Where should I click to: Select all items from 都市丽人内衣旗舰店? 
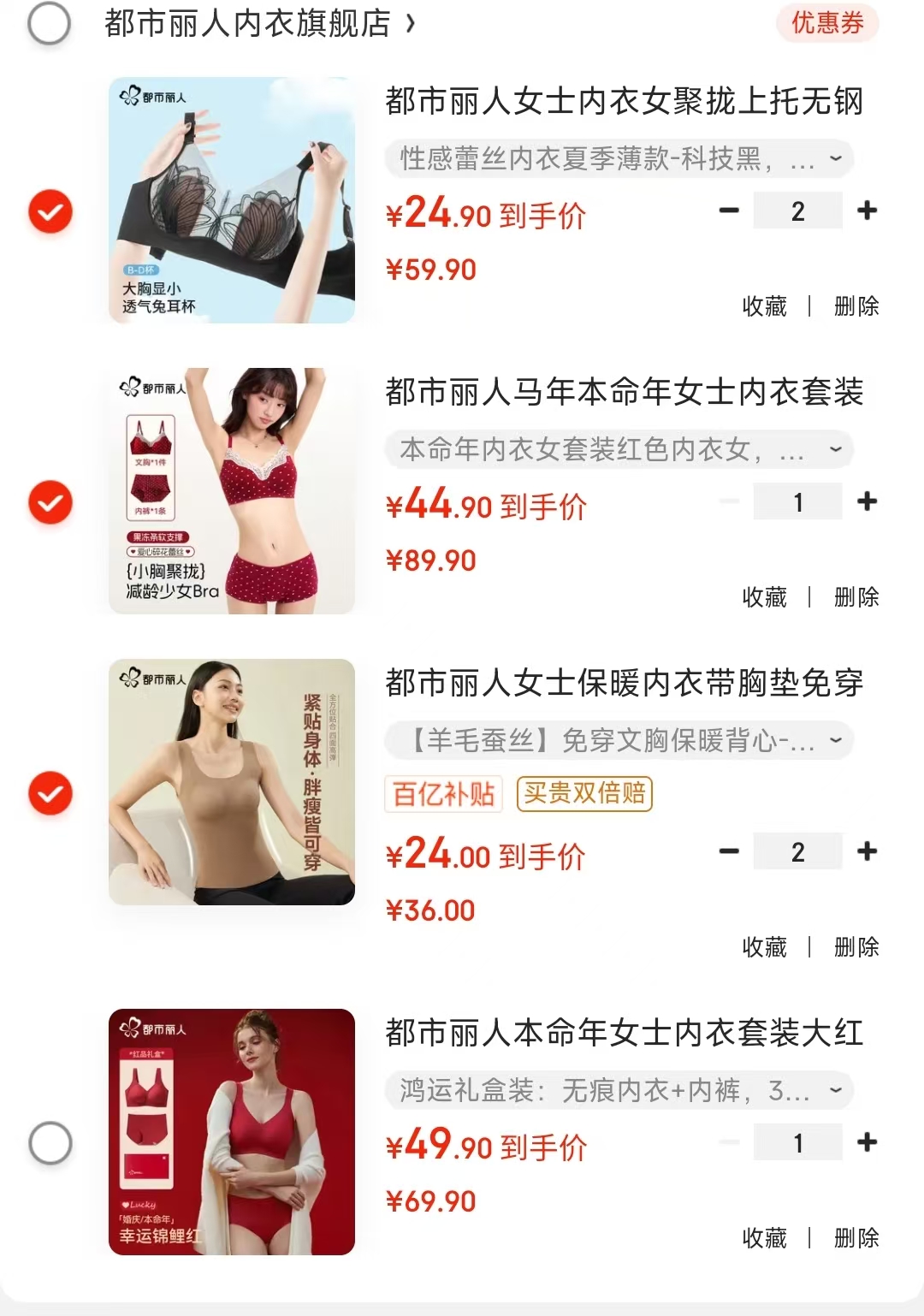(50, 24)
